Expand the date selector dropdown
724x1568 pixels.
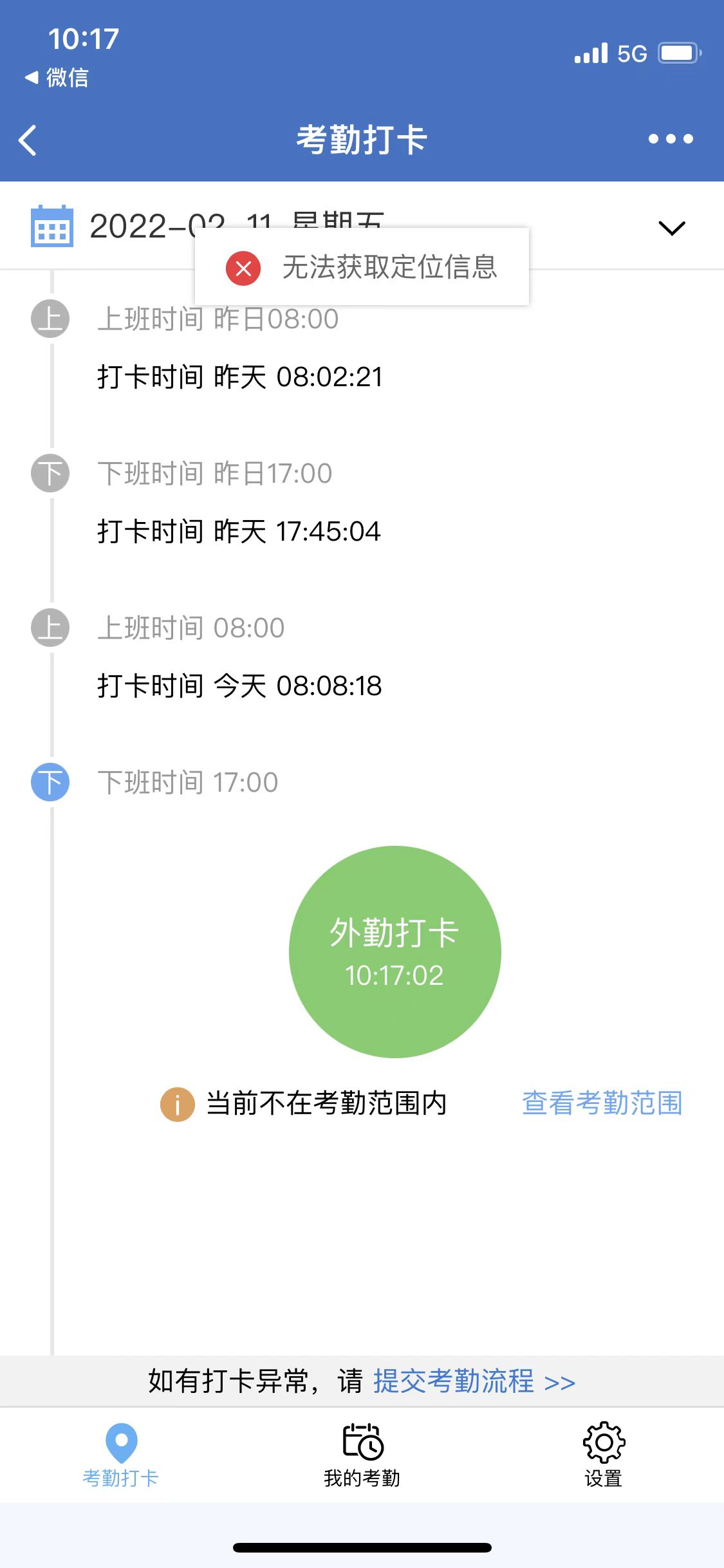tap(672, 228)
